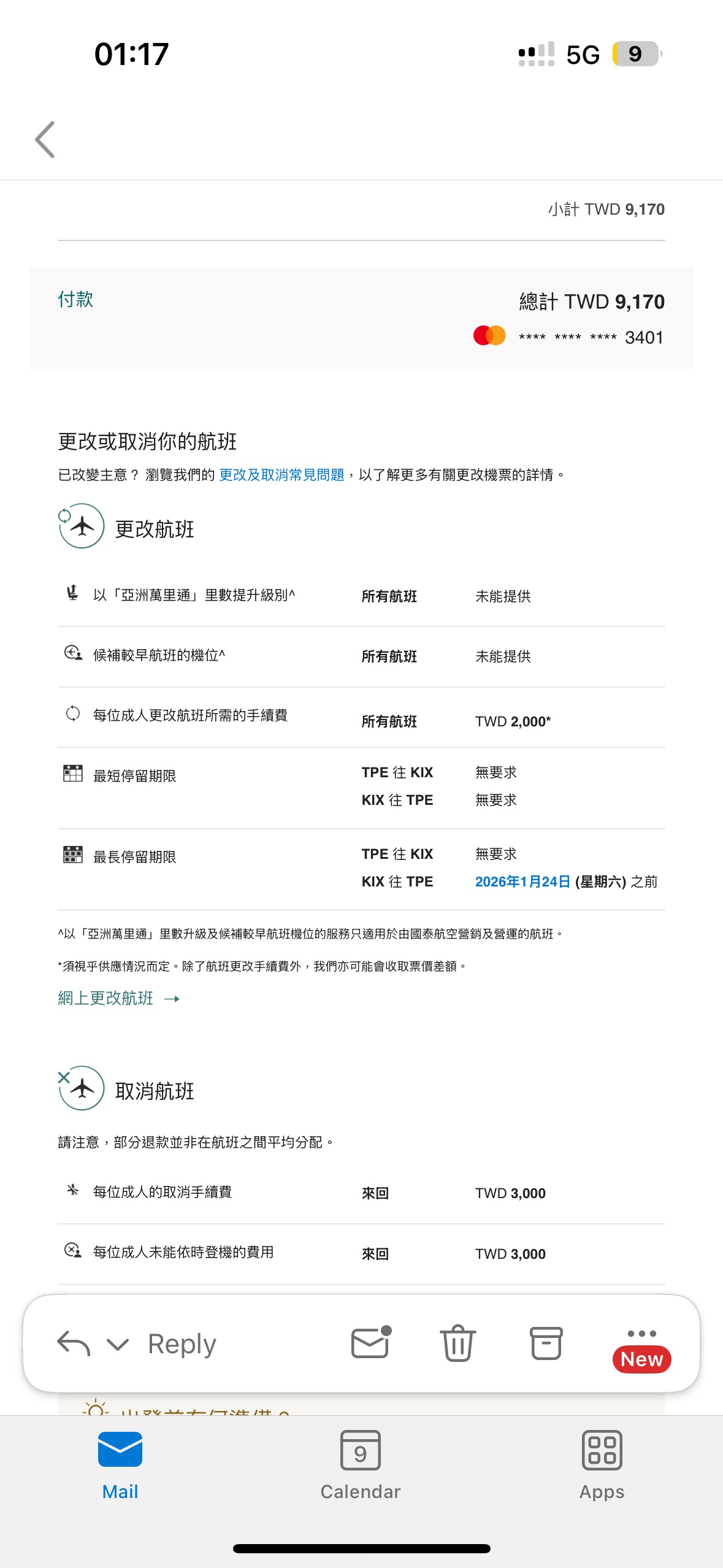Expand the reply options chevron
This screenshot has width=723, height=1568.
pyautogui.click(x=118, y=1345)
